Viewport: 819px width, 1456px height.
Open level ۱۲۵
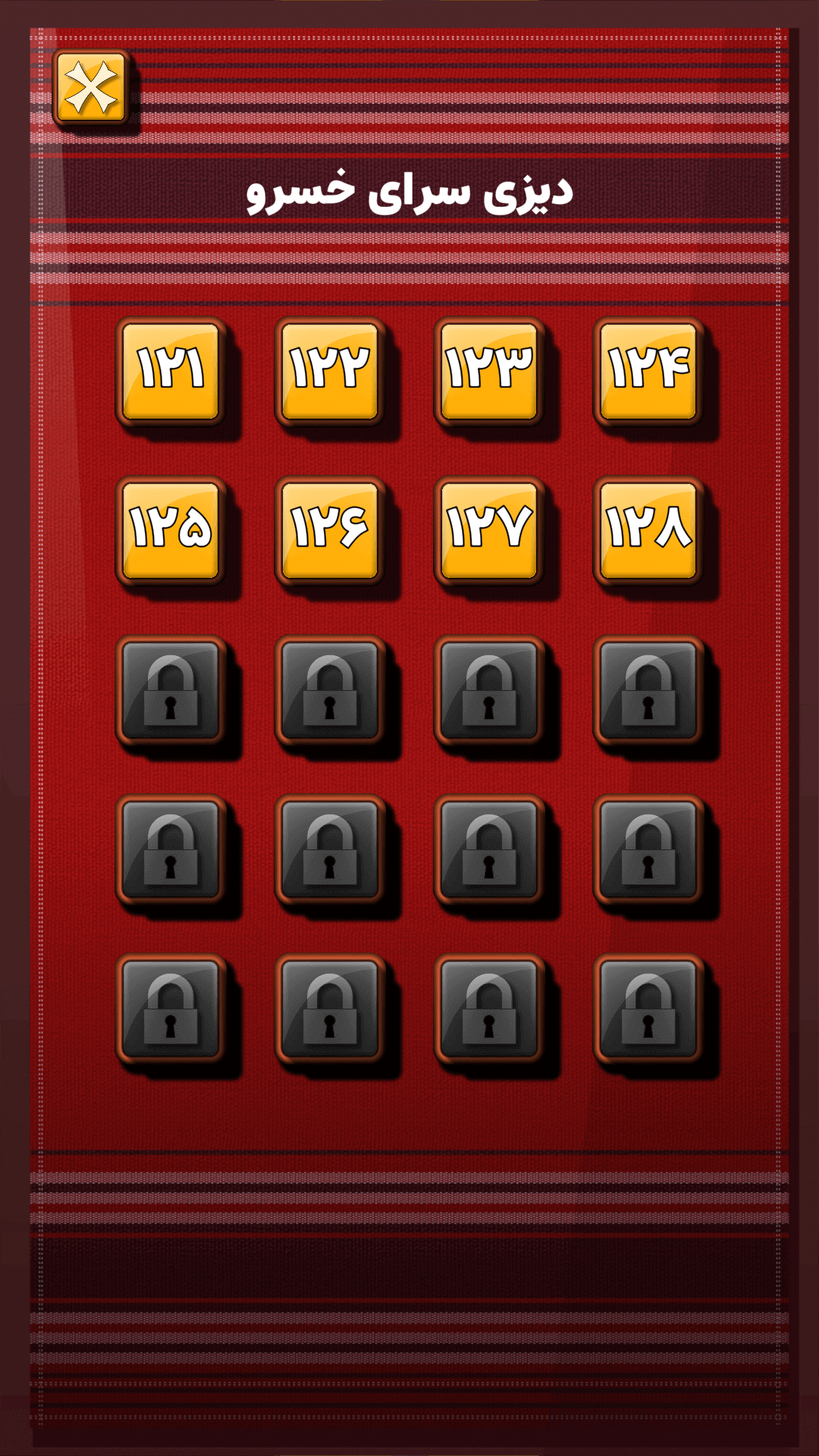tap(171, 530)
